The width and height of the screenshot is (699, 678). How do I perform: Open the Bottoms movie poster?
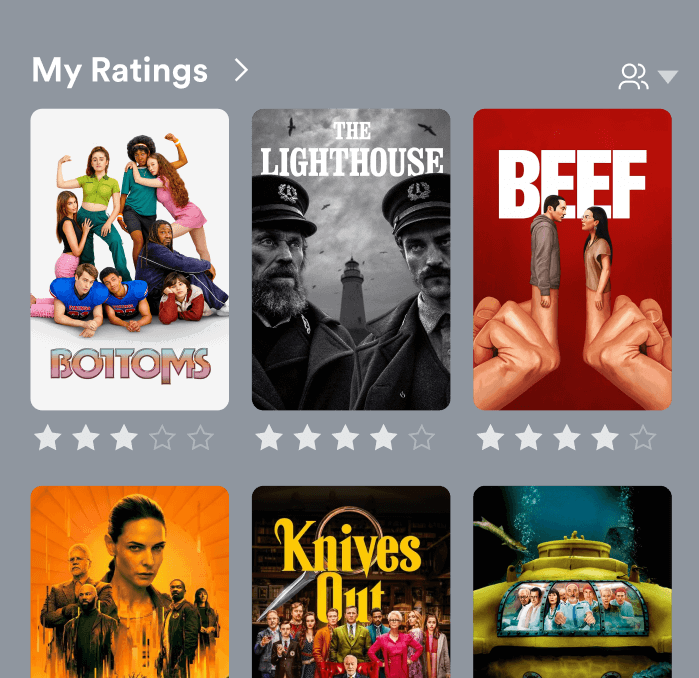point(130,259)
